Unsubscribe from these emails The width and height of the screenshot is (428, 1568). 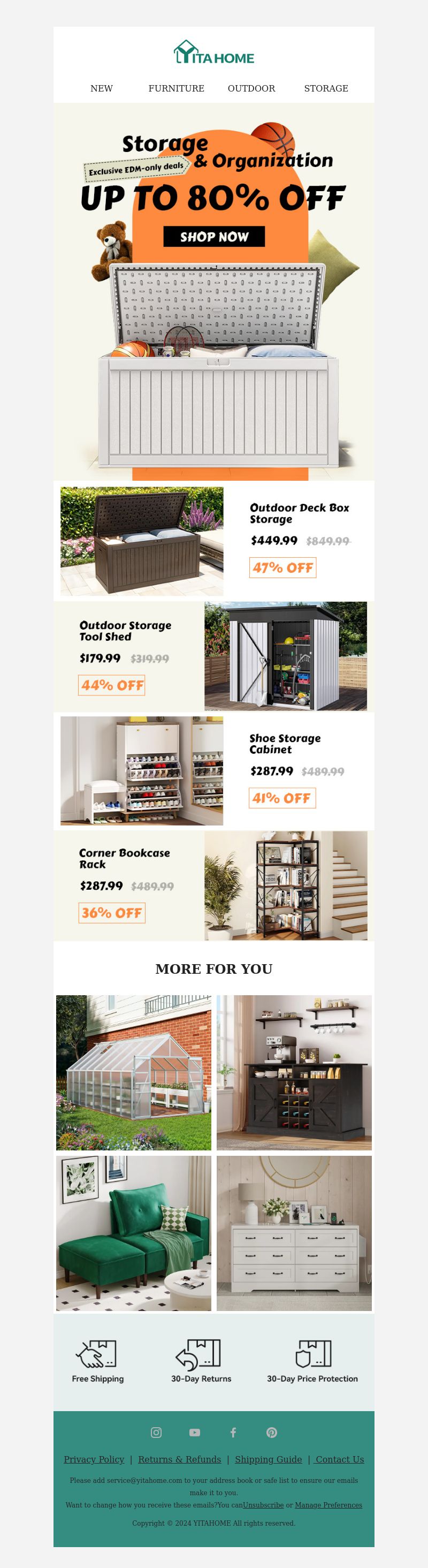263,1505
